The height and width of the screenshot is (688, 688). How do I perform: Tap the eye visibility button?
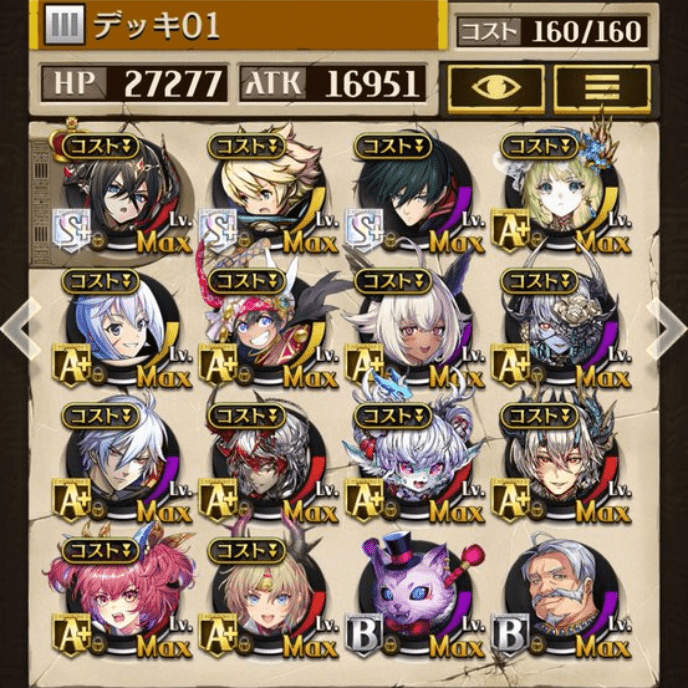point(496,87)
